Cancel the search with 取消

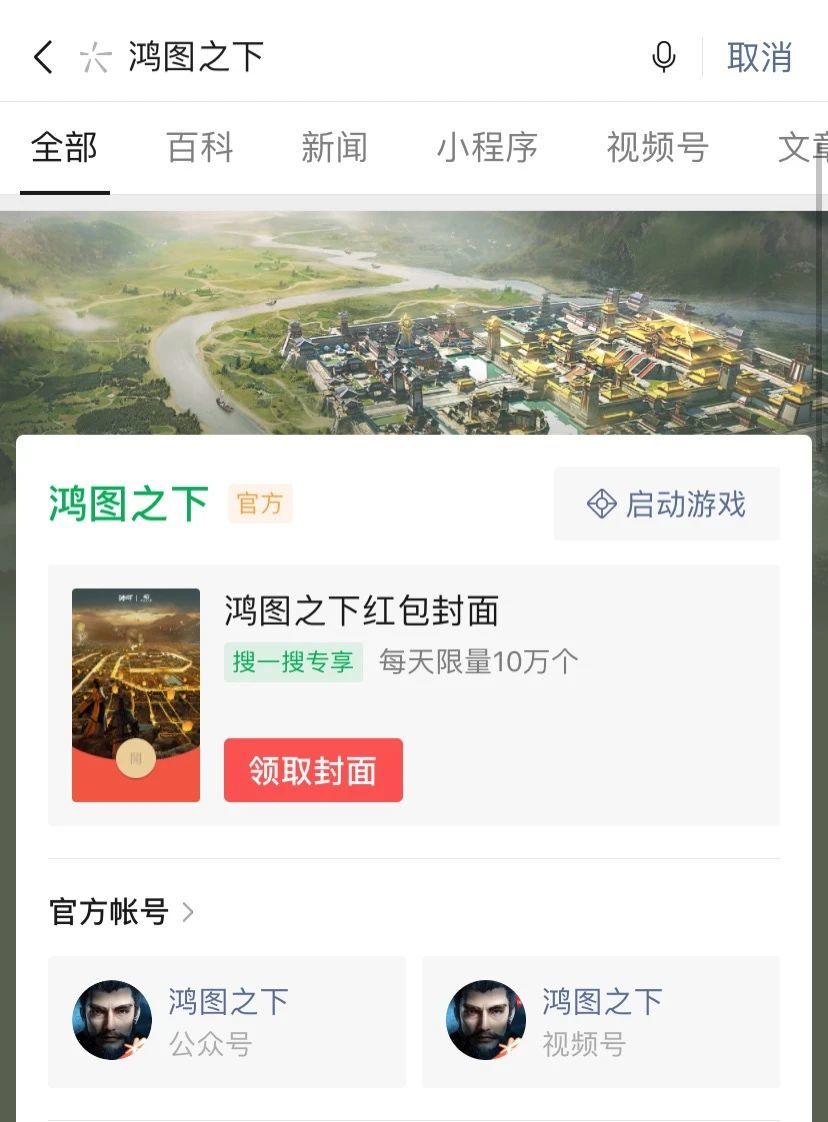759,57
